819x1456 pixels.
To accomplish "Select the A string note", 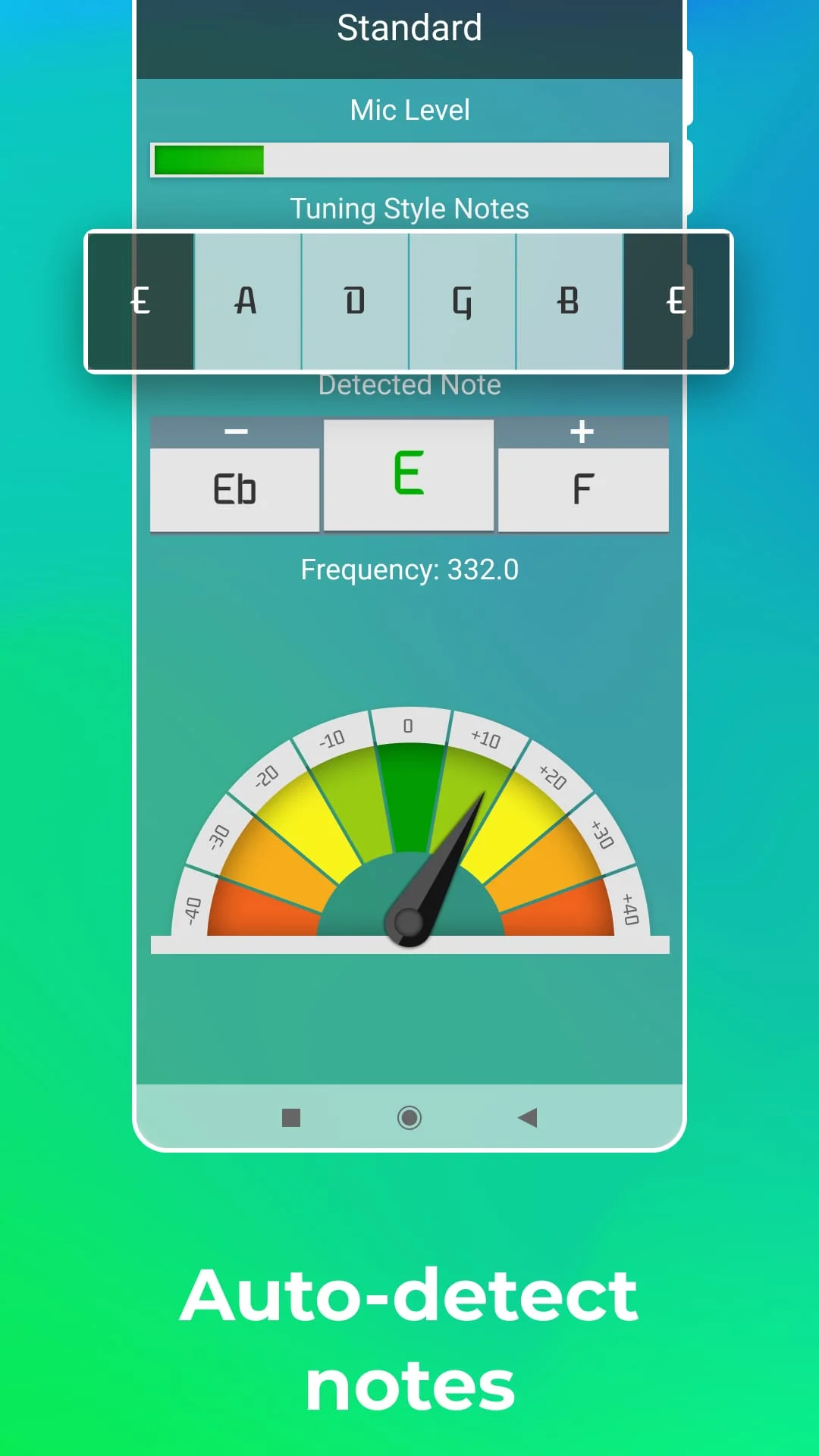I will coord(246,300).
